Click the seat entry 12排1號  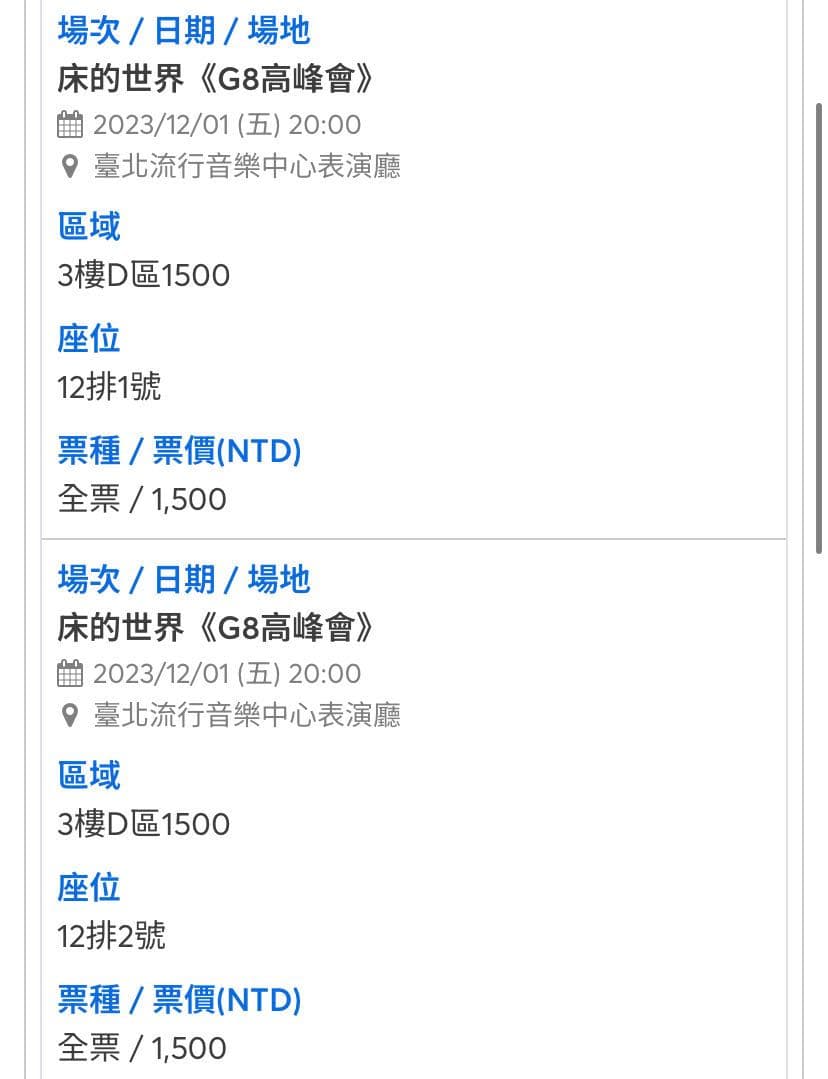109,387
